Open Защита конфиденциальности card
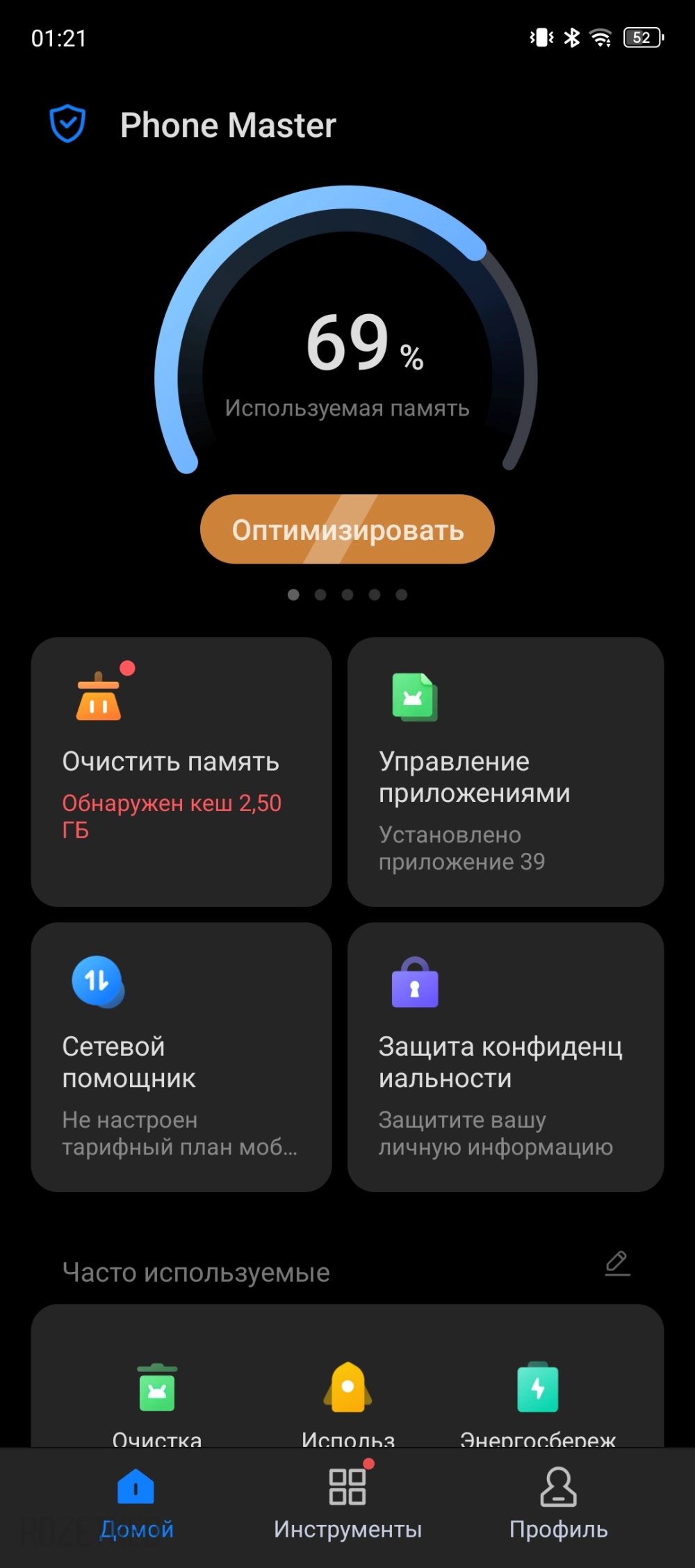 point(505,1056)
